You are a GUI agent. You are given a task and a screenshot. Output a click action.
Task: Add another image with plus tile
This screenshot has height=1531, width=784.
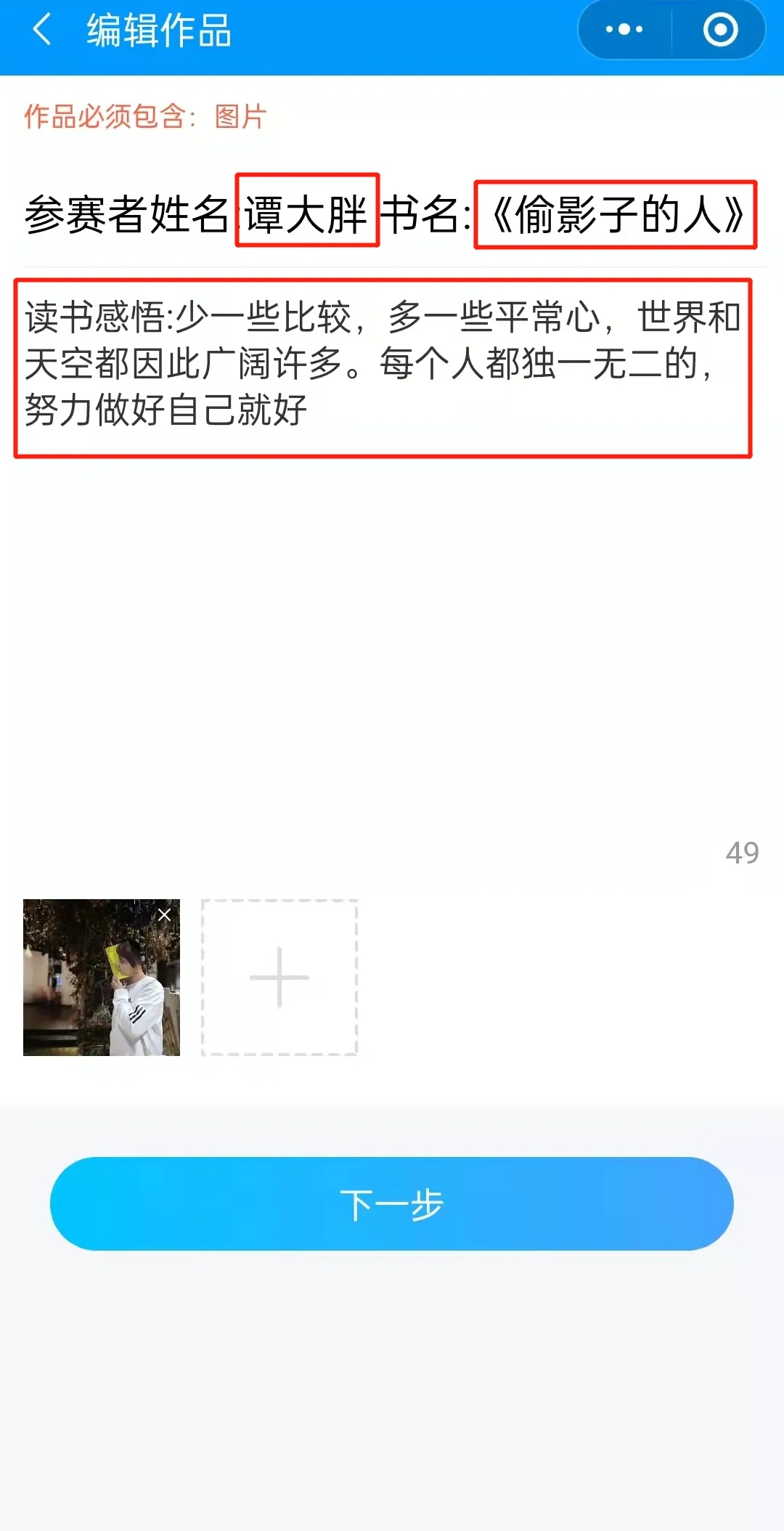coord(279,977)
